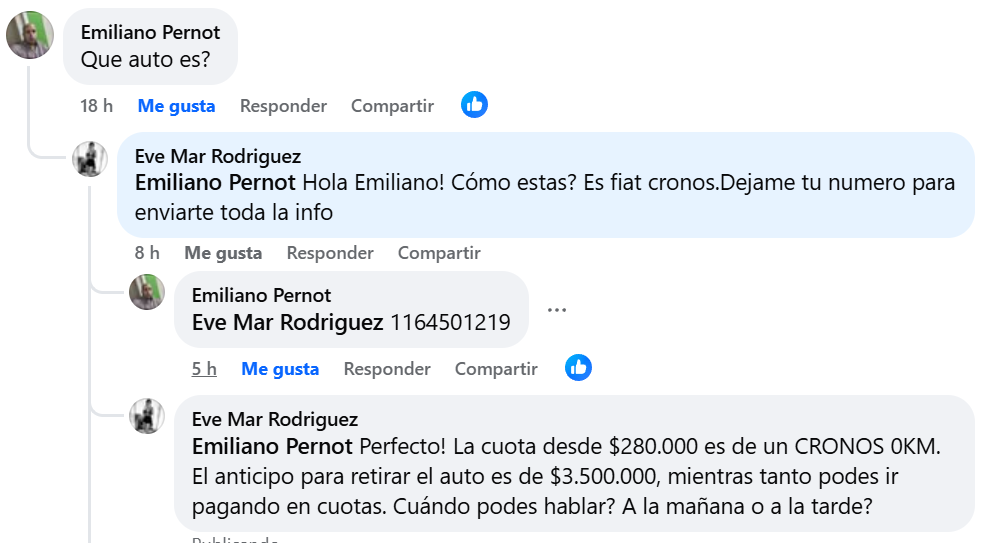
Task: Open Emiliano Pernot's profile from first comment
Action: [x=150, y=32]
